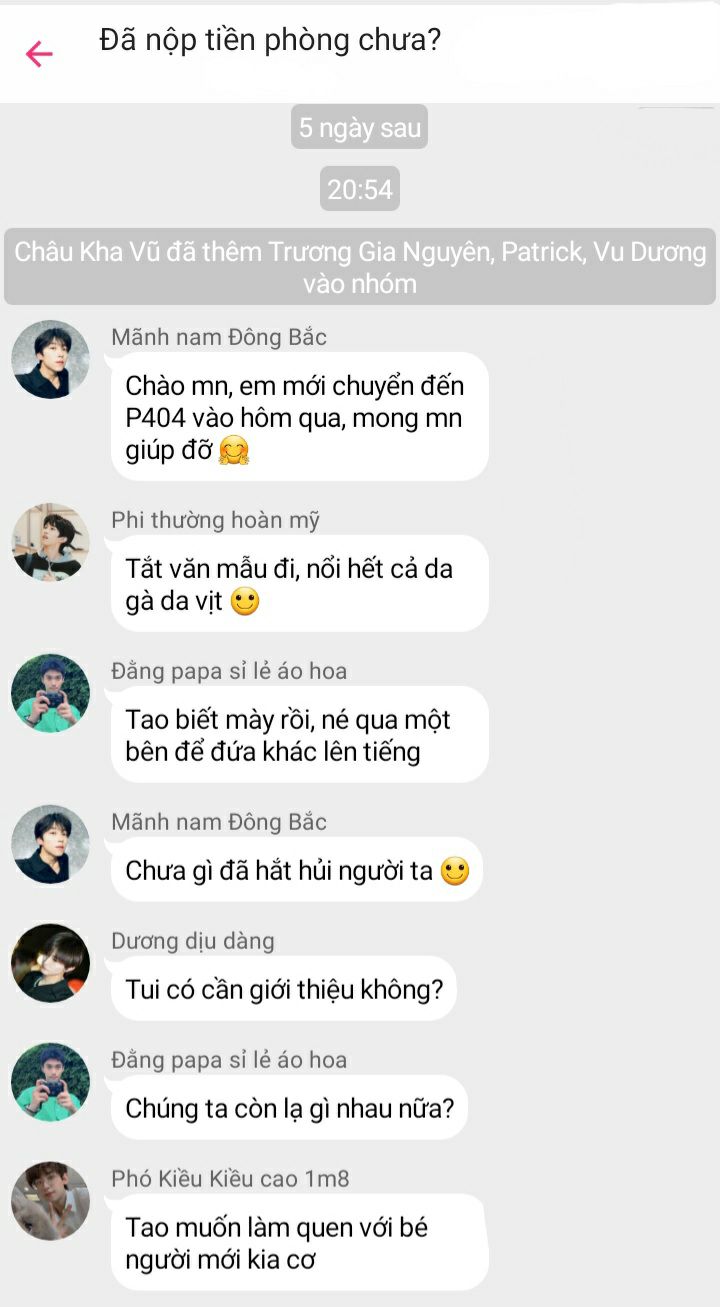Open Phó Kiều Kiều cao 1m8's avatar
The height and width of the screenshot is (1307, 720).
coord(50,1200)
